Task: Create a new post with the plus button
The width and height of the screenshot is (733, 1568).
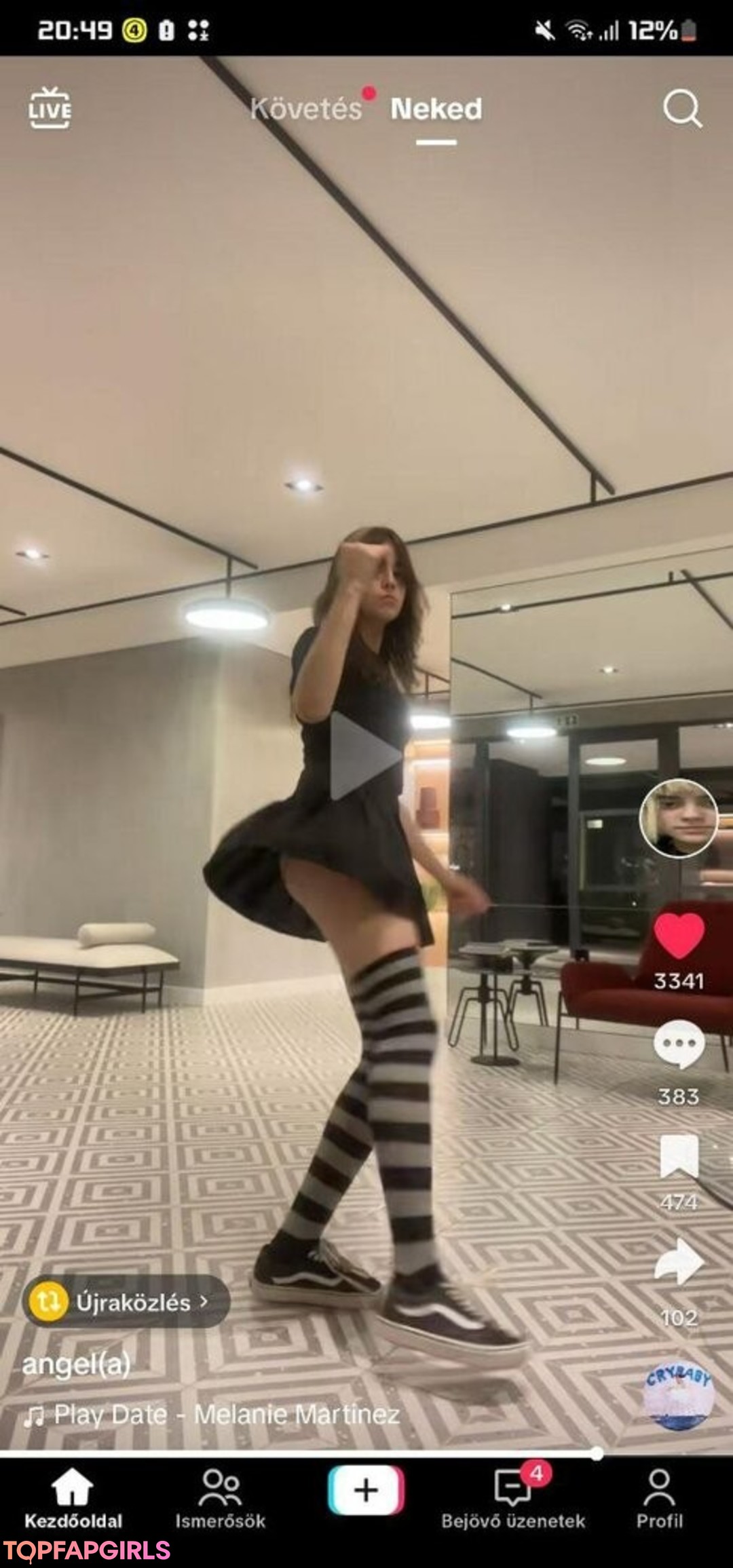Action: (366, 1491)
